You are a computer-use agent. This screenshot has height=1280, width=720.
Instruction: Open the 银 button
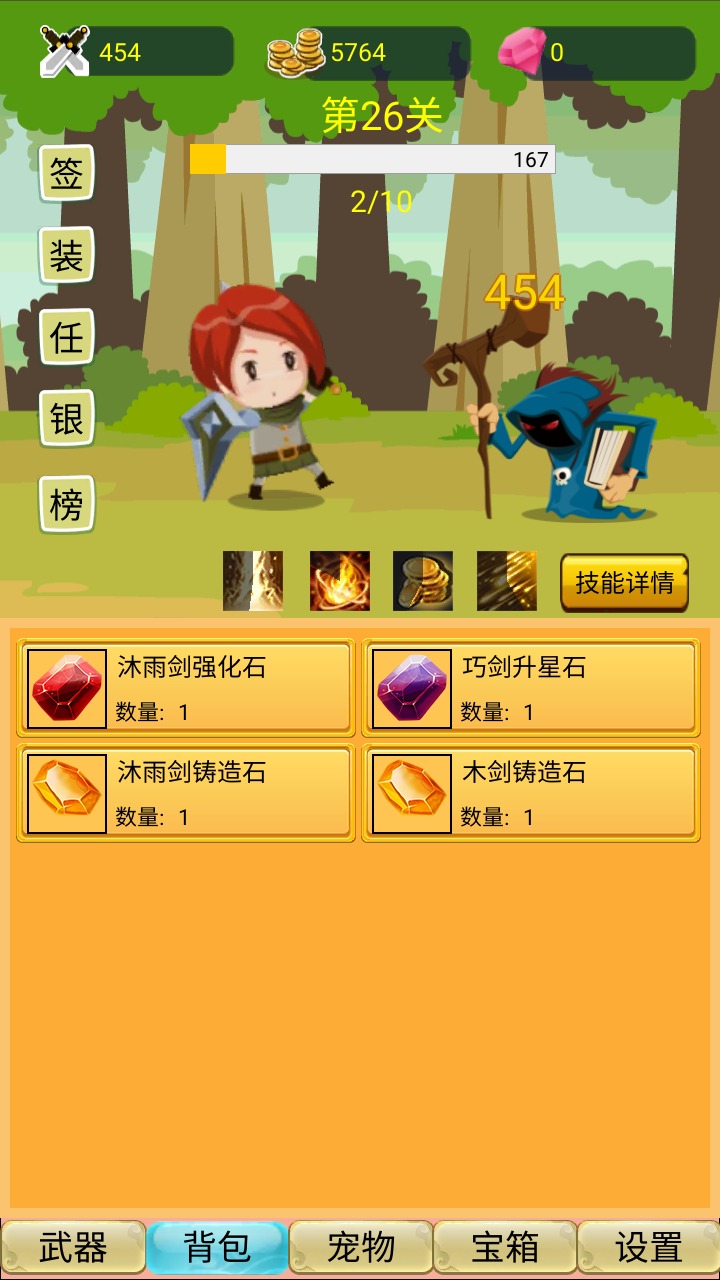coord(67,419)
